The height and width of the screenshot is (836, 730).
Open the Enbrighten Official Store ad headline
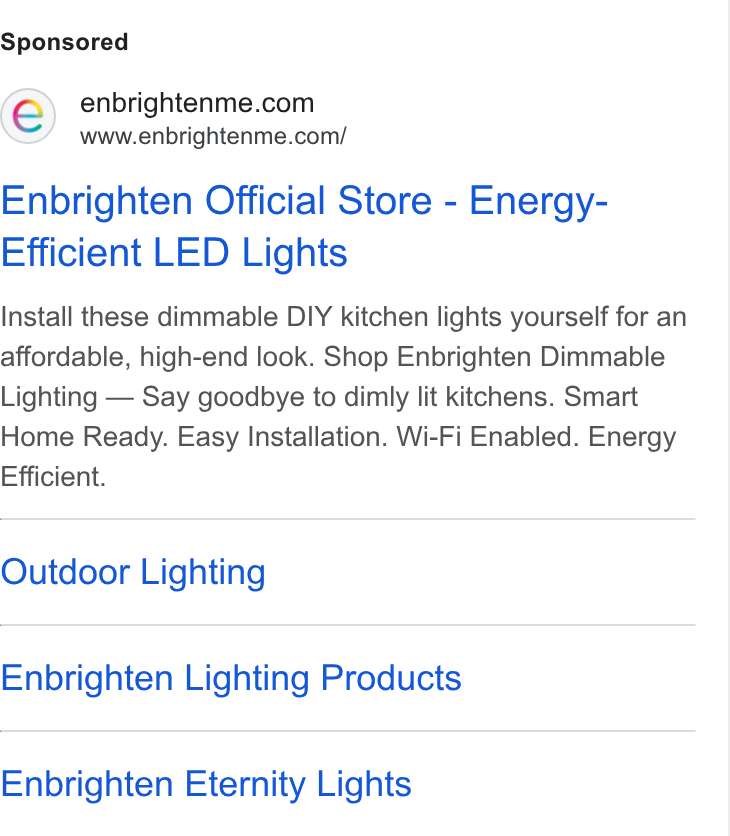pyautogui.click(x=304, y=226)
